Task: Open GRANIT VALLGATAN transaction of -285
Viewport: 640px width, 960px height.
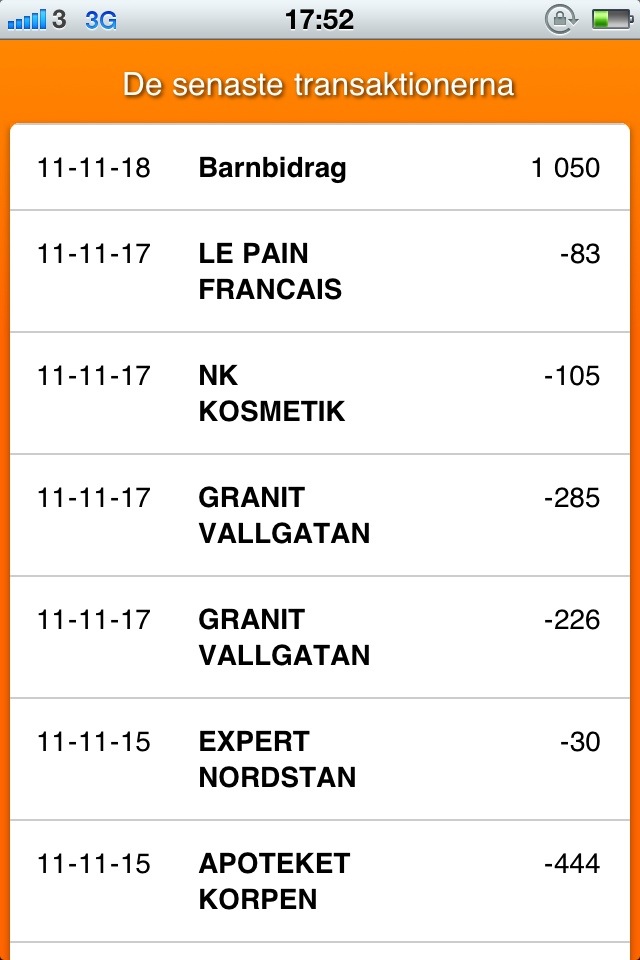Action: pos(320,515)
